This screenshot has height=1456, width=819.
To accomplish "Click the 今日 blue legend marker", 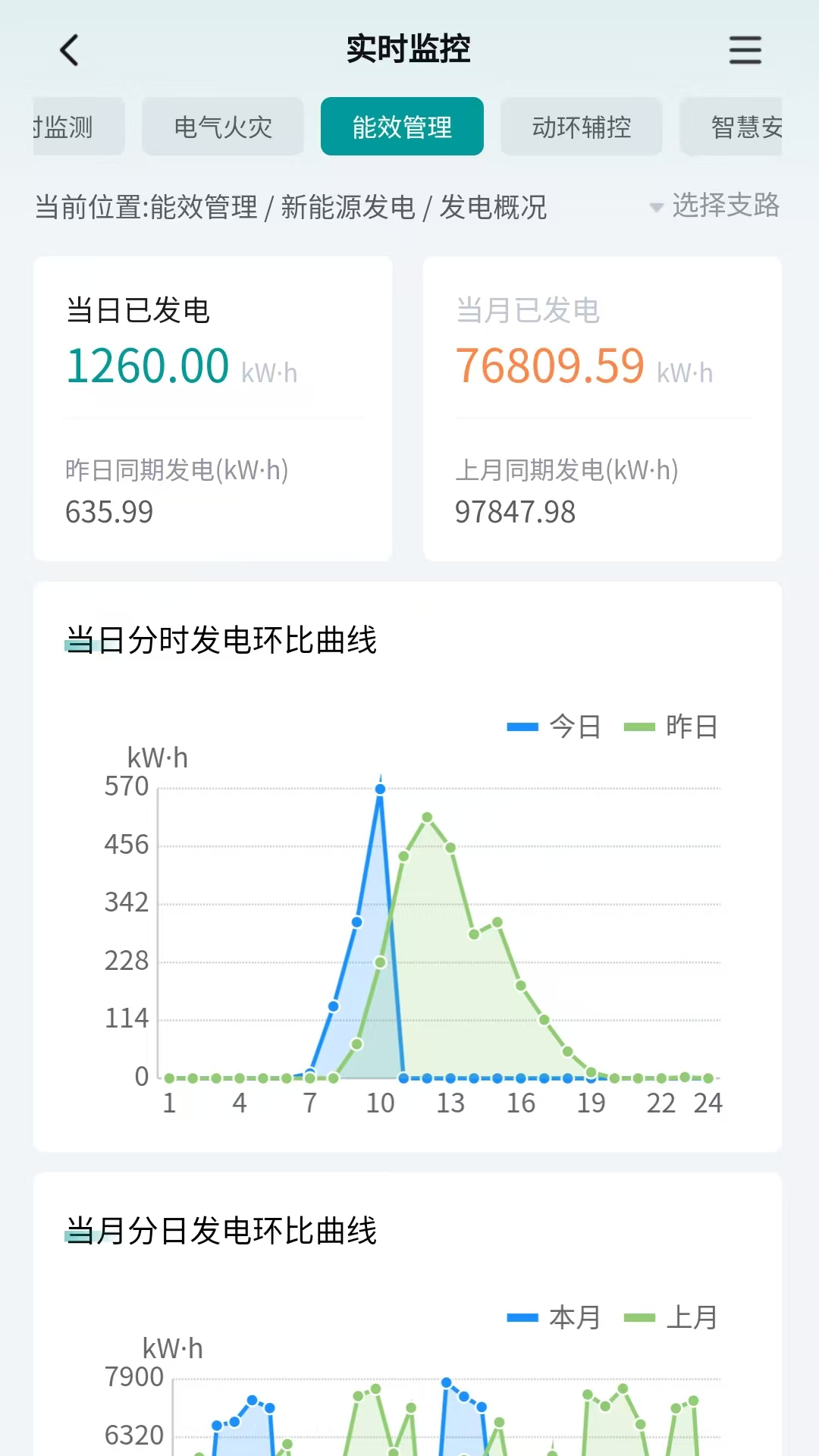I will tap(522, 726).
